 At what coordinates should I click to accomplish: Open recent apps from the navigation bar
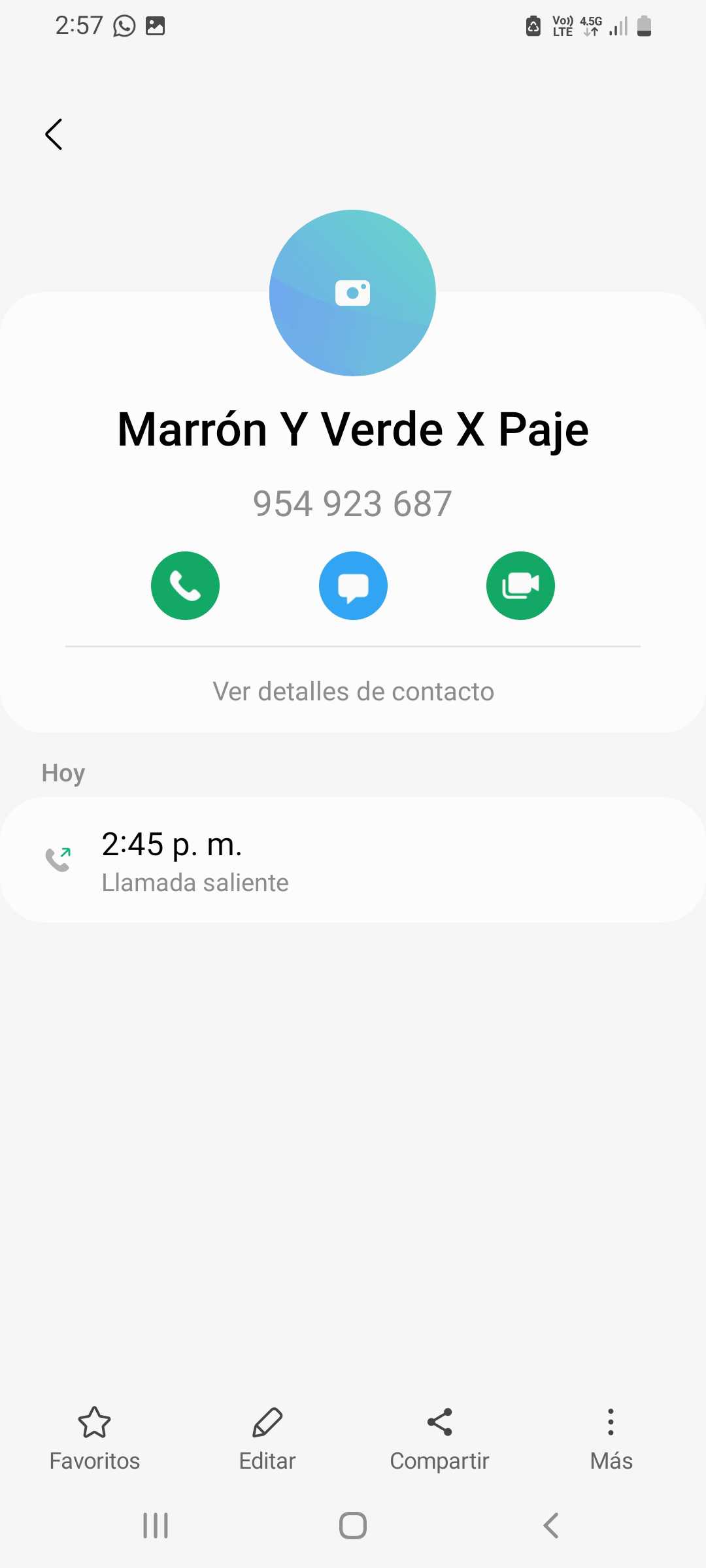coord(156,1526)
